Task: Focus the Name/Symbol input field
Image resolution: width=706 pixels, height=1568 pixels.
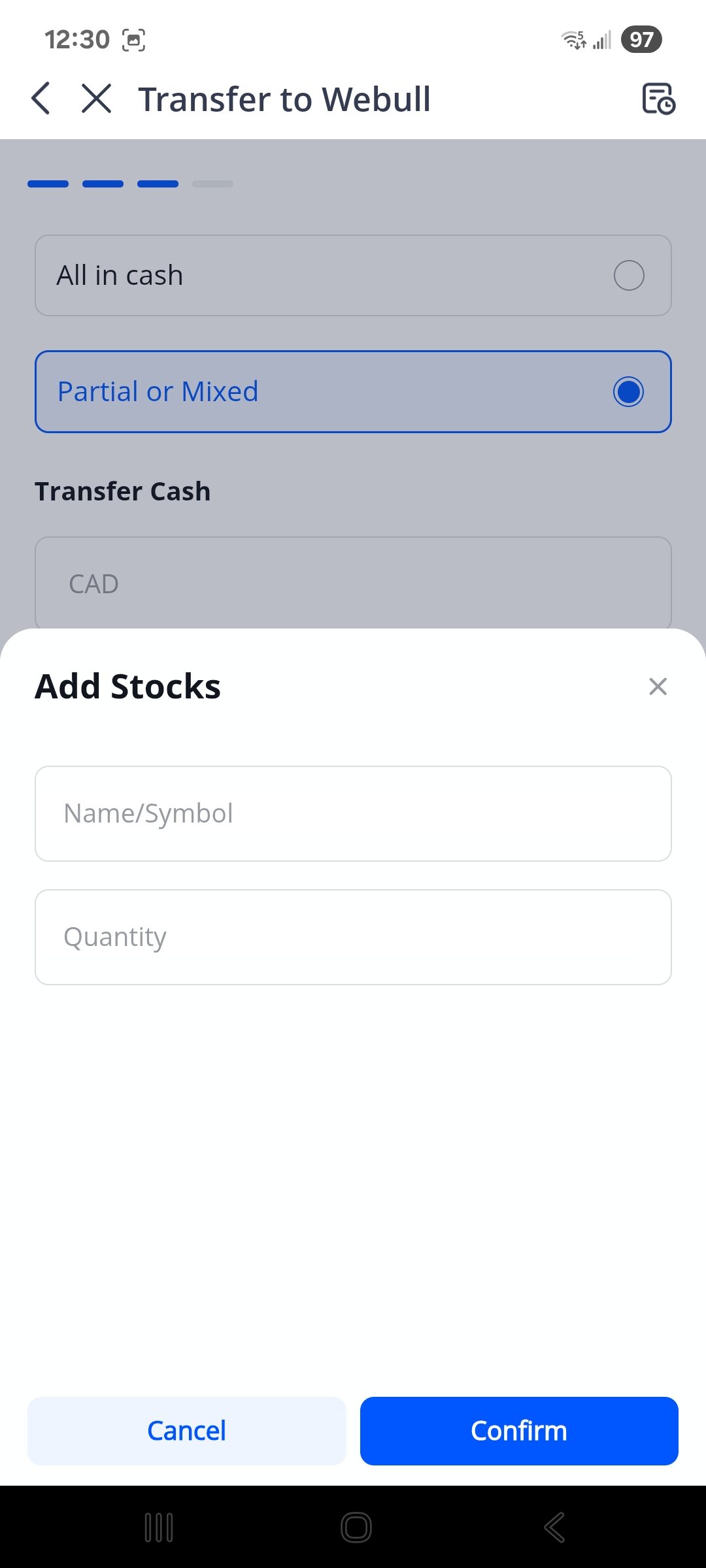Action: (353, 813)
